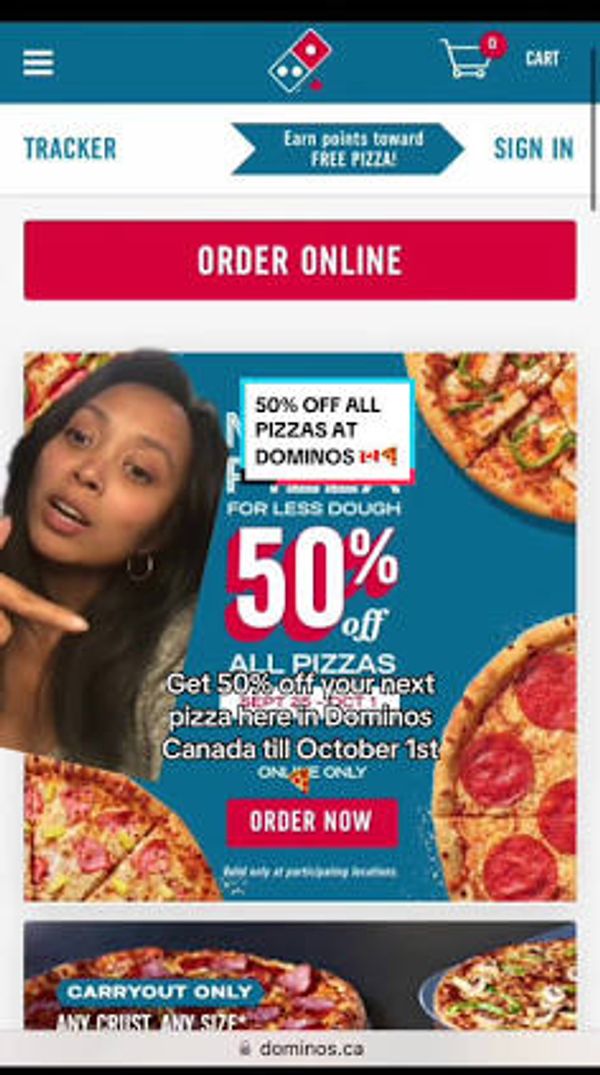The height and width of the screenshot is (1075, 600).
Task: Tap the dominos.ca address bar
Action: (300, 1049)
